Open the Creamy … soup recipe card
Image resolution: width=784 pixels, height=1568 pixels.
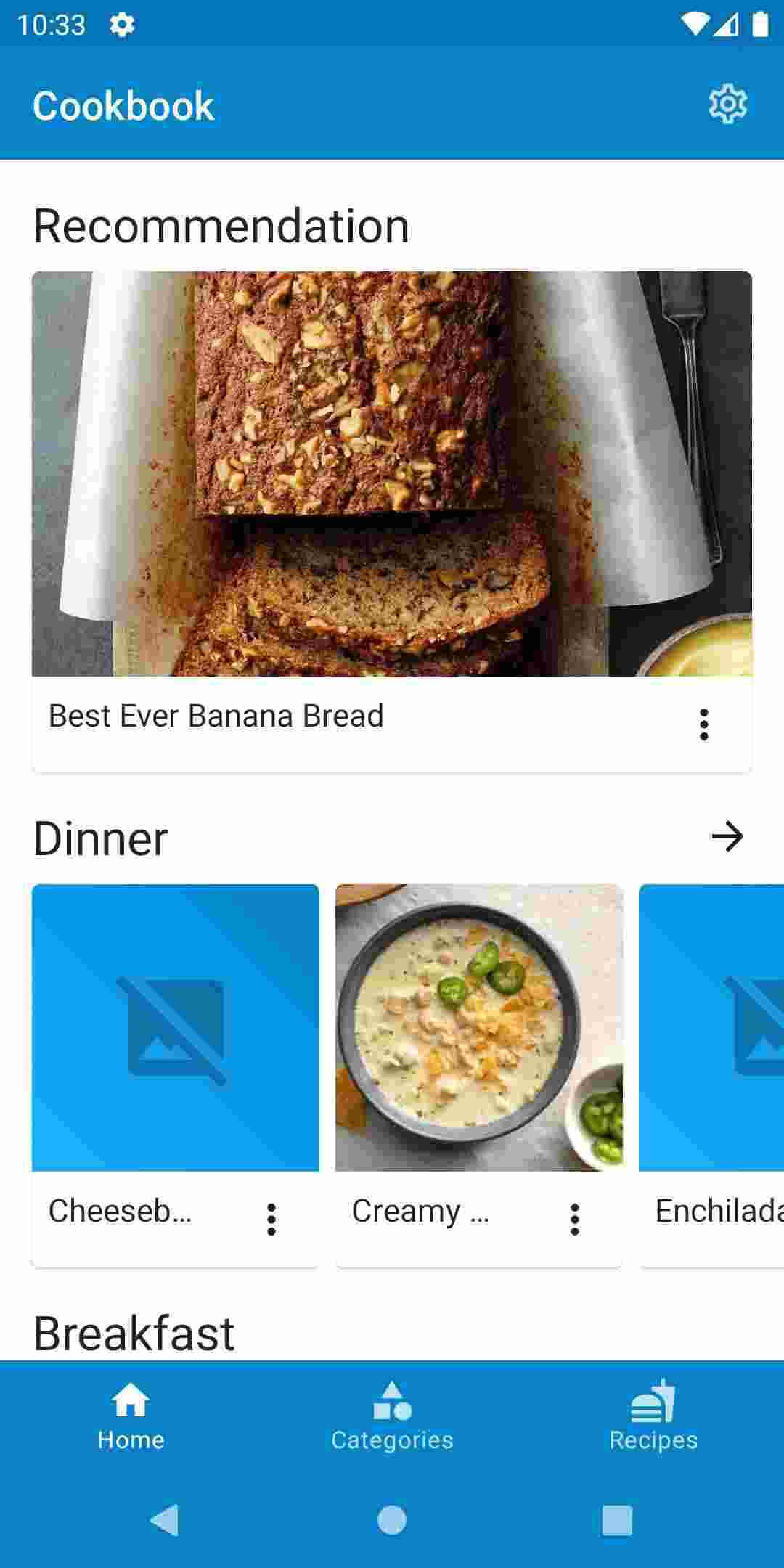pos(479,1027)
